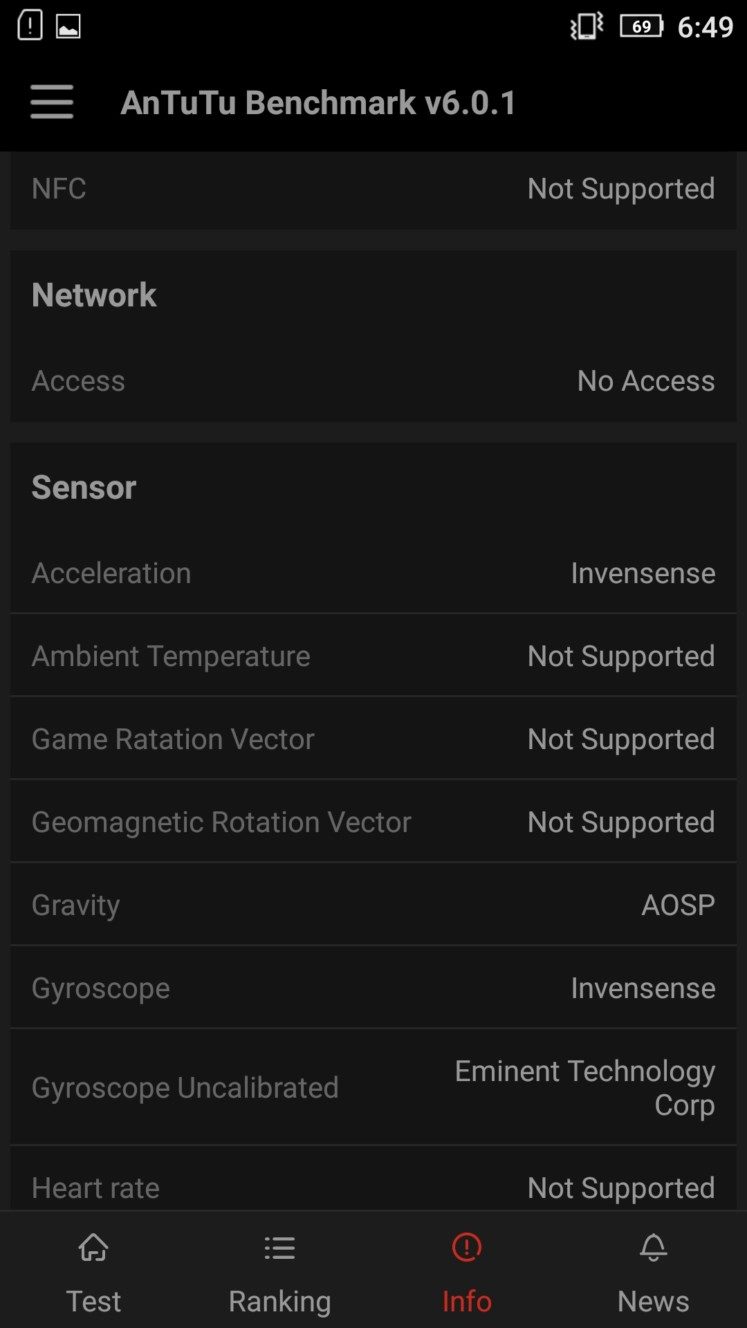Screen dimensions: 747x1328
Task: Open the News tab
Action: [653, 1272]
